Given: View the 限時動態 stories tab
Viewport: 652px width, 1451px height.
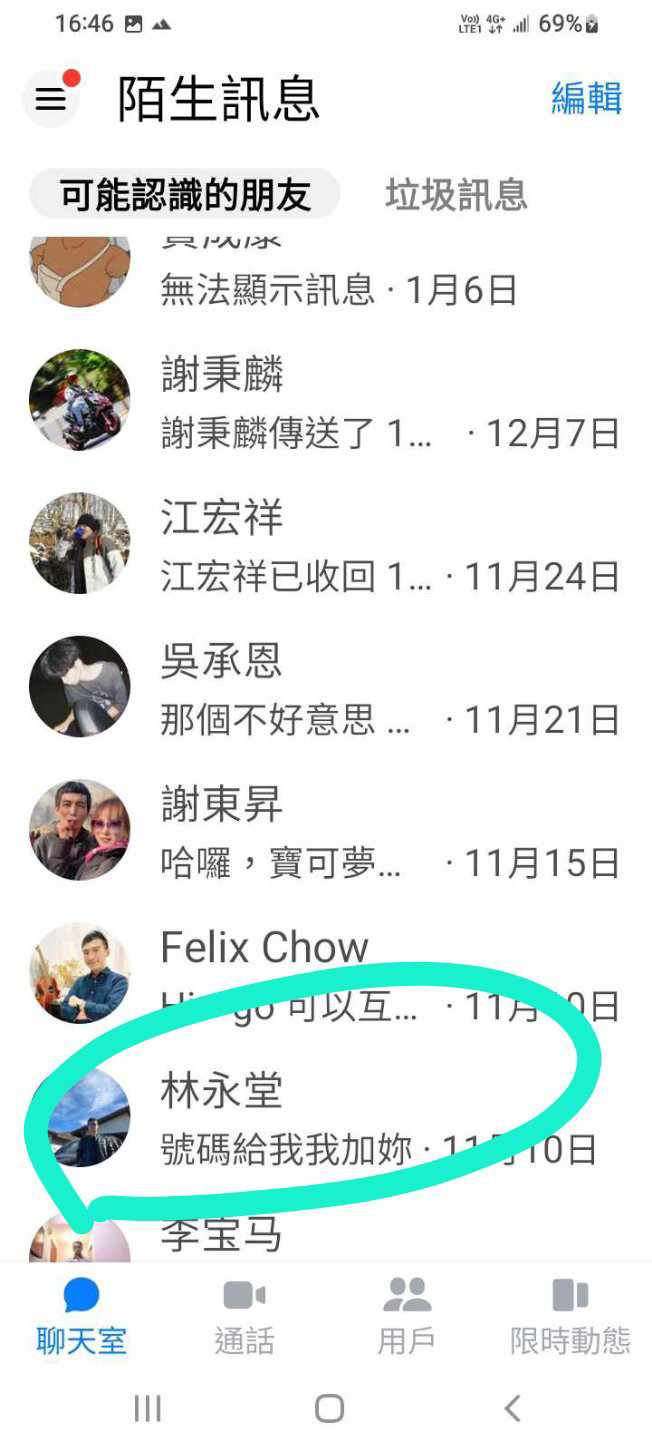Looking at the screenshot, I should tap(570, 1317).
